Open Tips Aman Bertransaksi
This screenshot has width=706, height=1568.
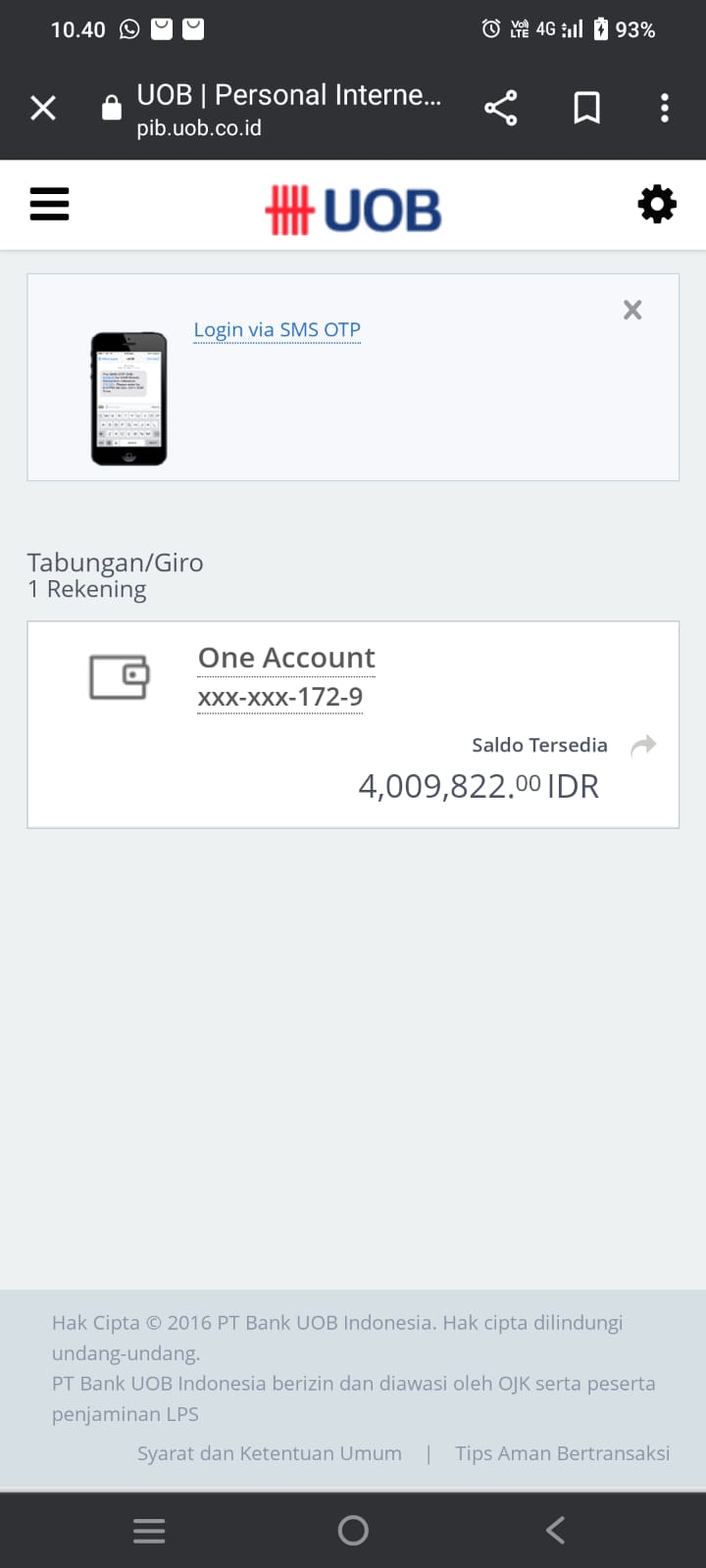[x=563, y=1453]
